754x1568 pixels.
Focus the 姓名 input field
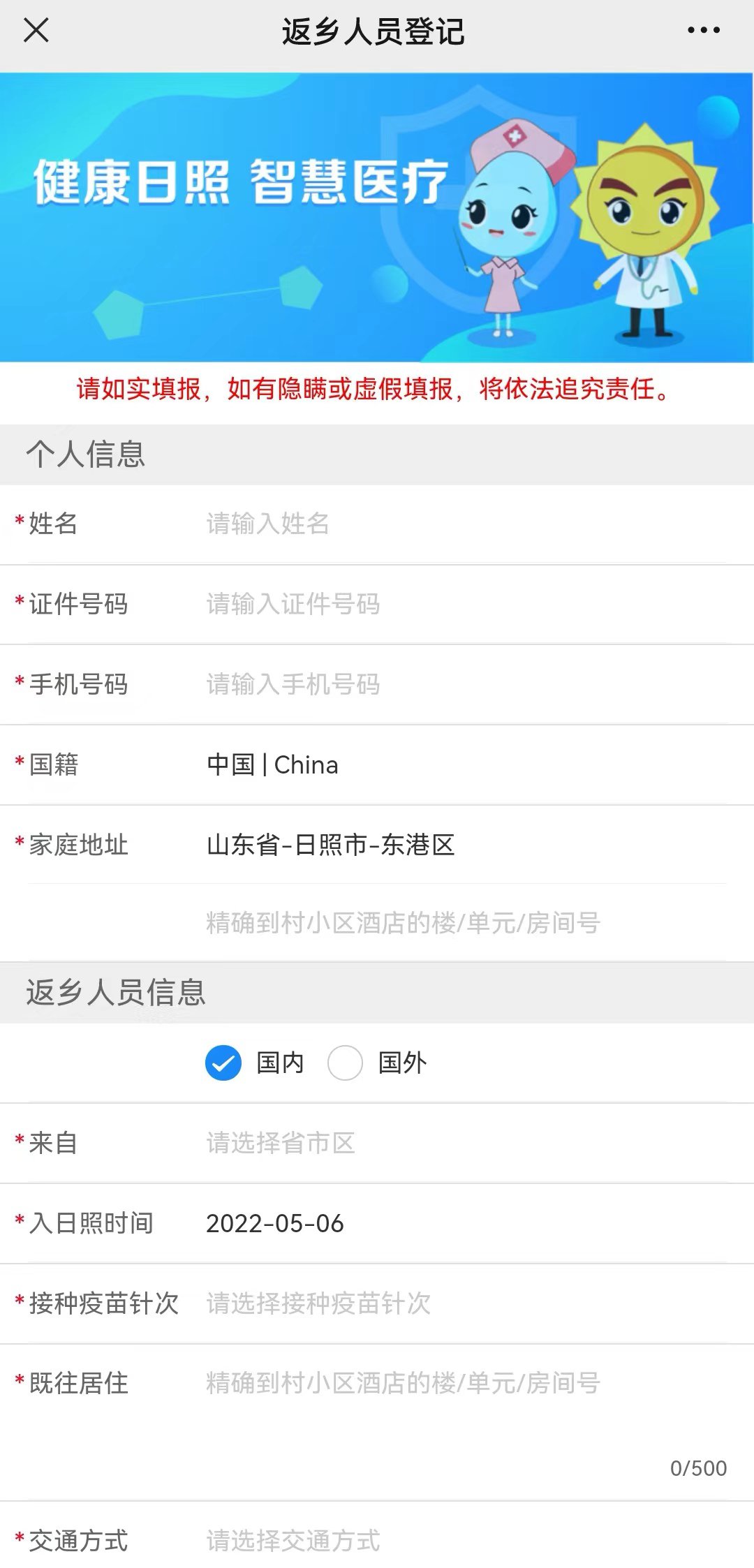pos(461,524)
